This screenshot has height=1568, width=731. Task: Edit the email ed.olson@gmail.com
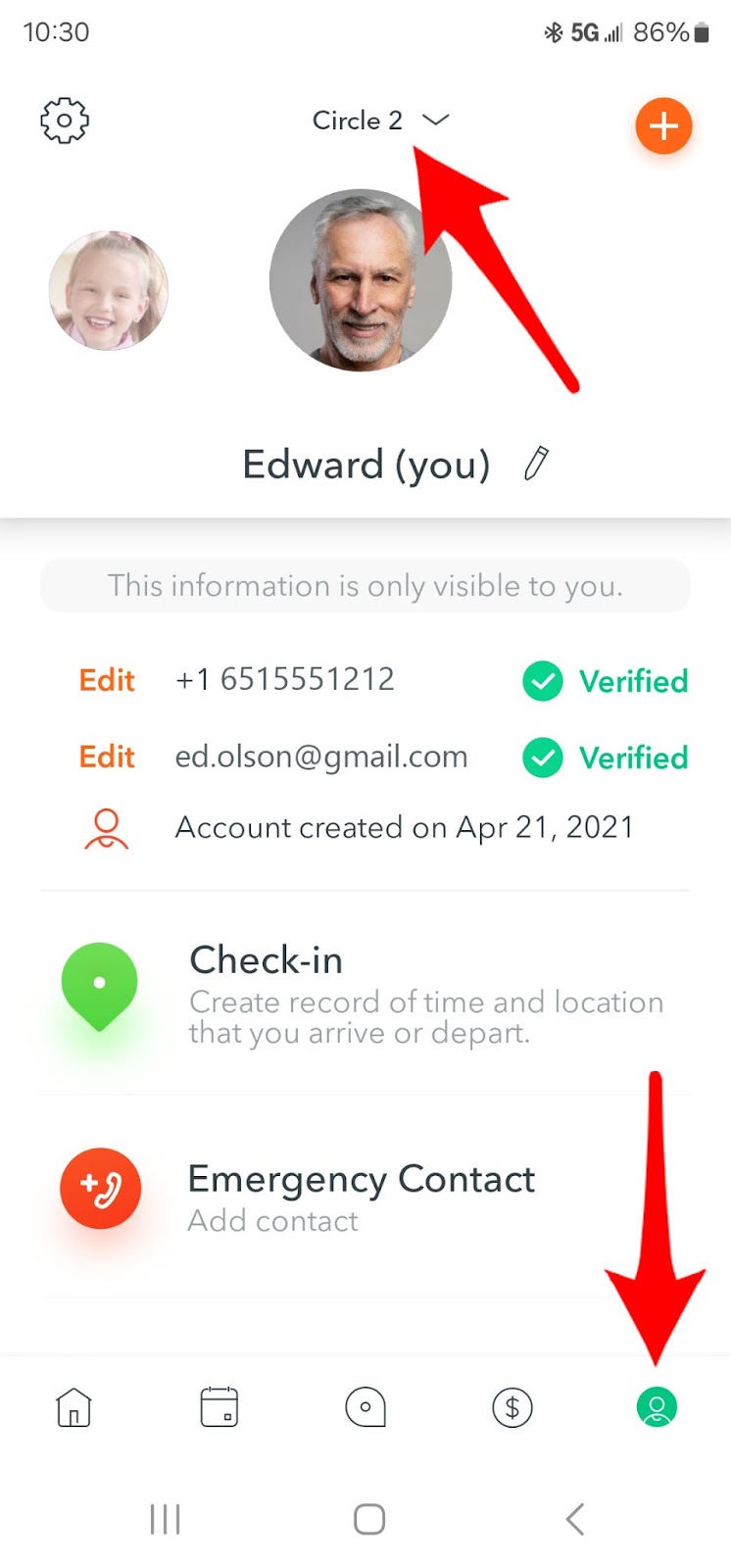(x=107, y=757)
